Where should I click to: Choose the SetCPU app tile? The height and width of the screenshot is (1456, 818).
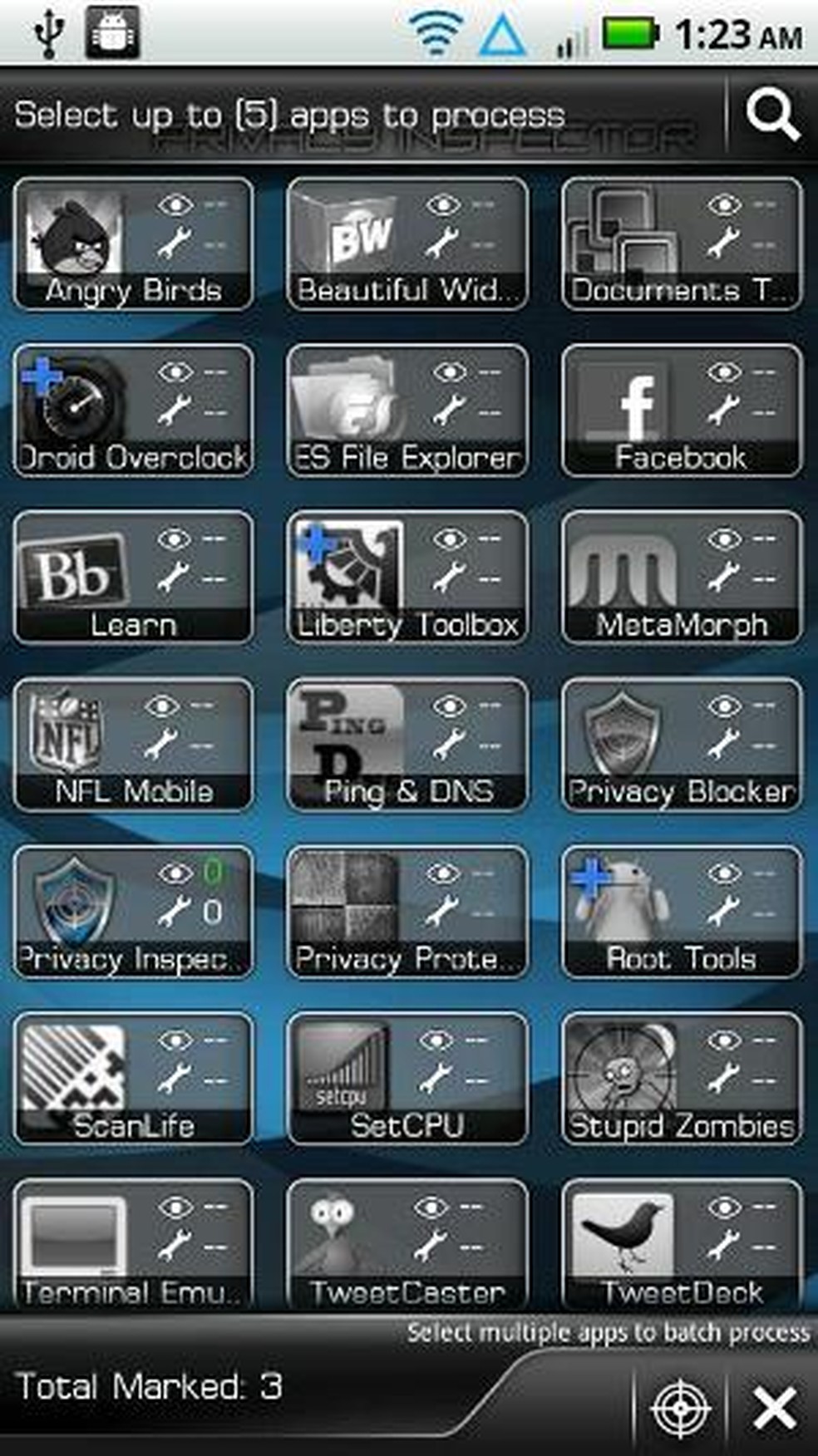pyautogui.click(x=407, y=1079)
